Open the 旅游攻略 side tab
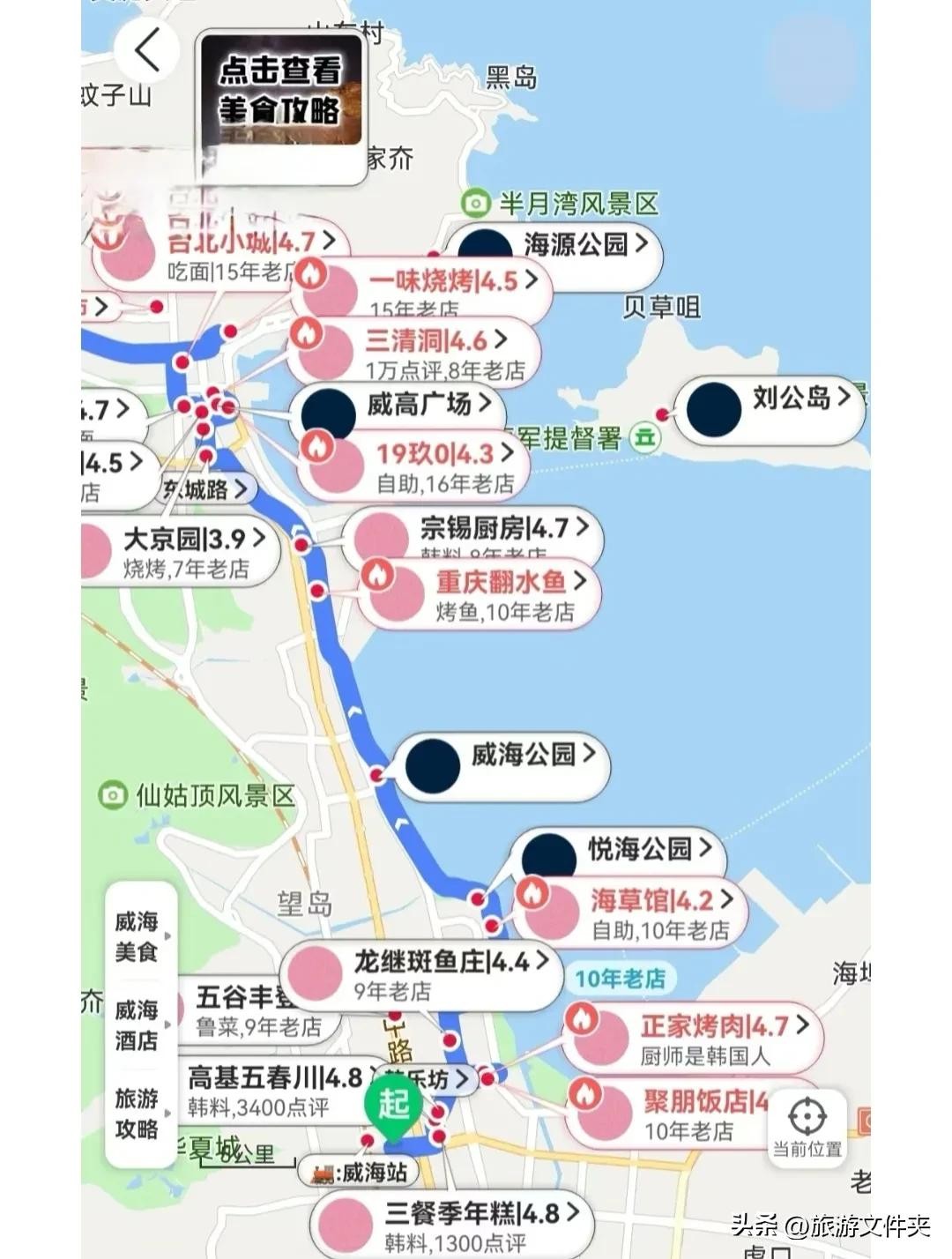952x1259 pixels. coord(137,1113)
